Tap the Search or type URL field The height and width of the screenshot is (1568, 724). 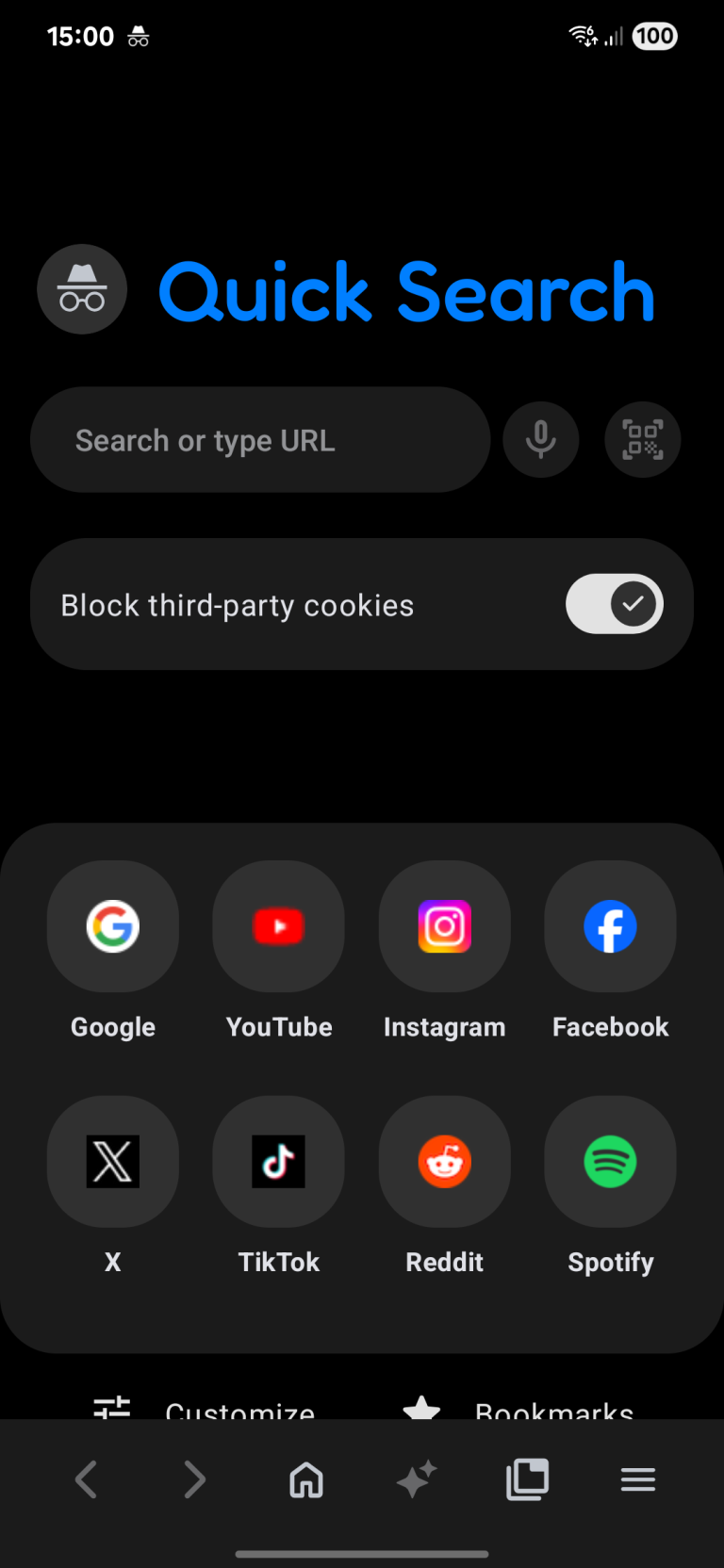click(x=260, y=440)
